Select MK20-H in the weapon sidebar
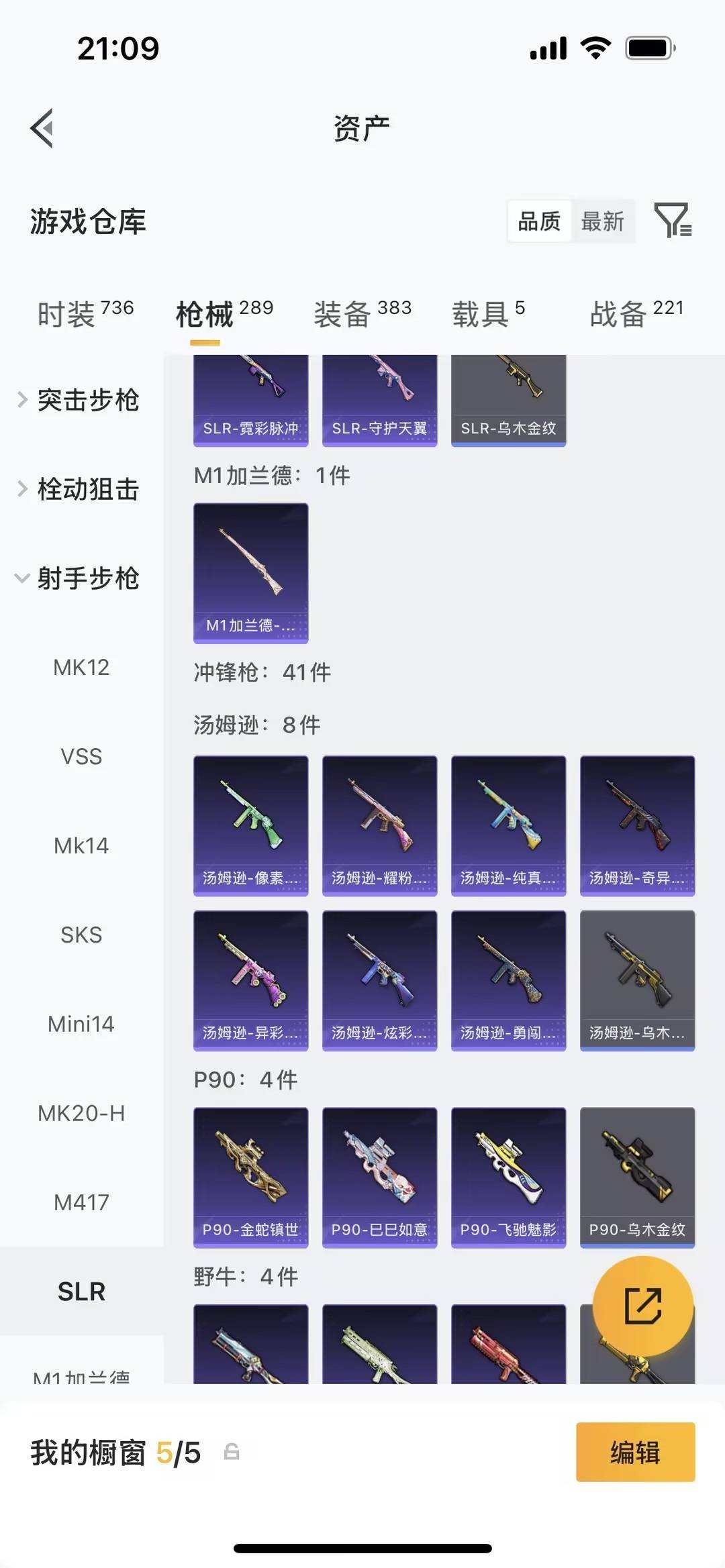The image size is (725, 1568). tap(83, 1113)
